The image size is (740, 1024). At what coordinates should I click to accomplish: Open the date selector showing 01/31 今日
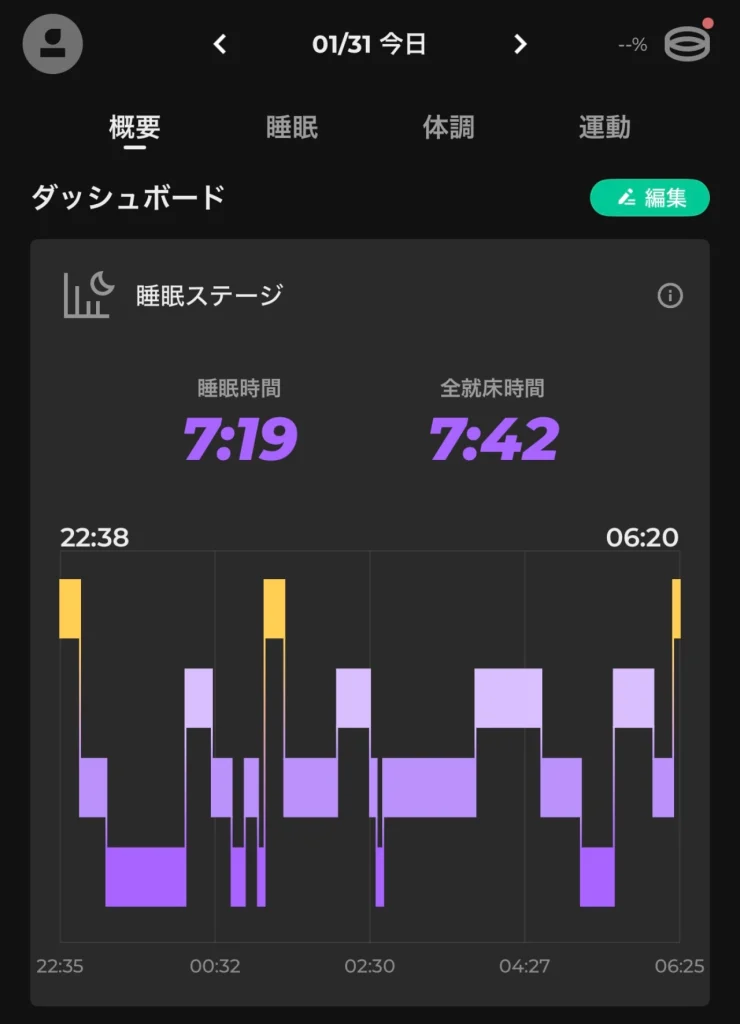click(x=369, y=44)
